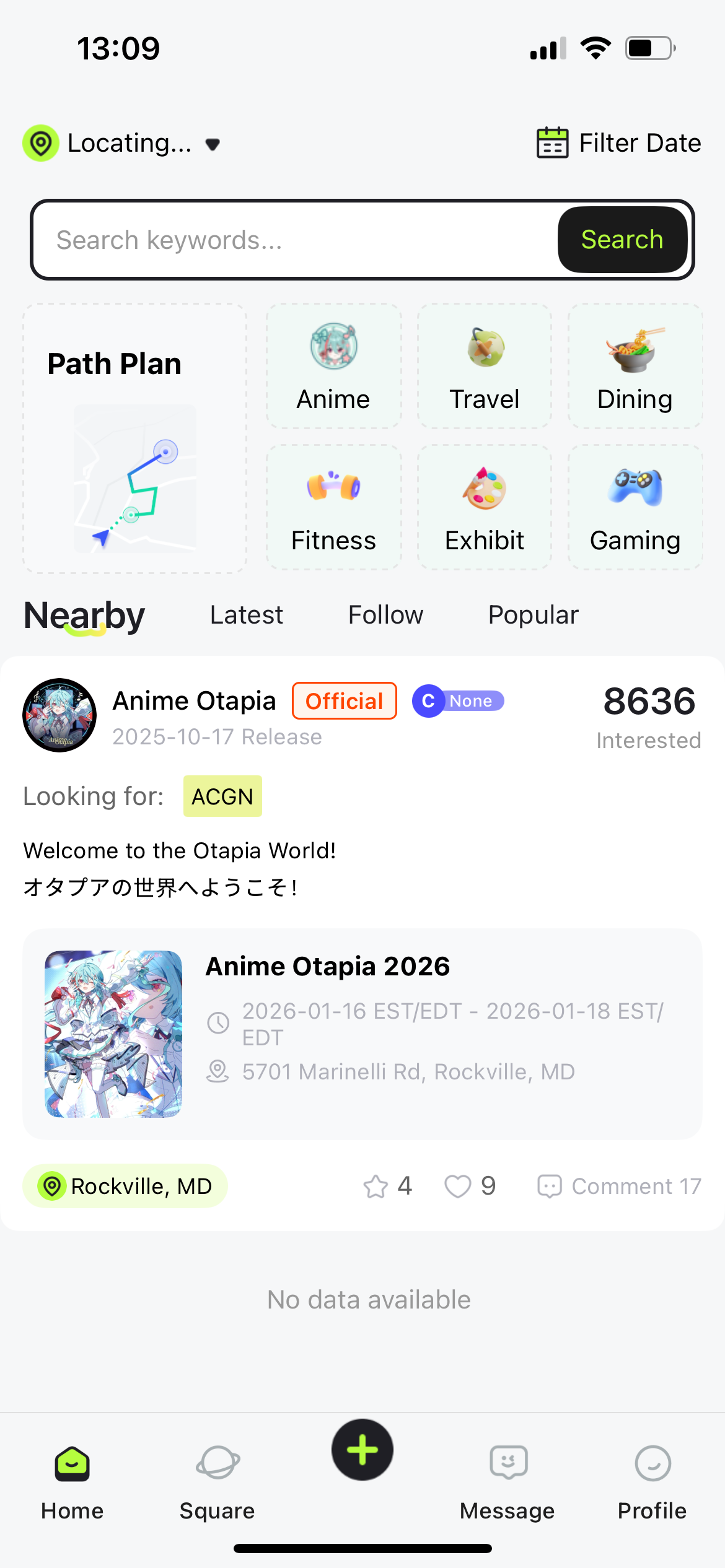Open the Anime Otapia 2026 event card

362,1034
